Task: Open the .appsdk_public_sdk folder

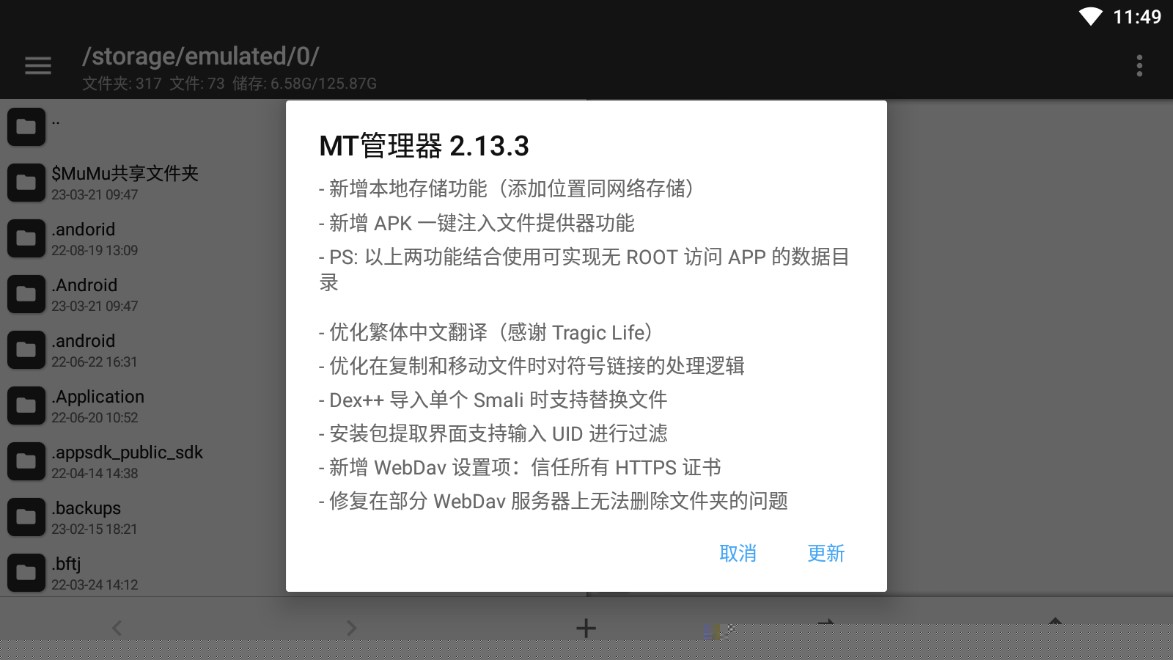Action: pos(127,460)
